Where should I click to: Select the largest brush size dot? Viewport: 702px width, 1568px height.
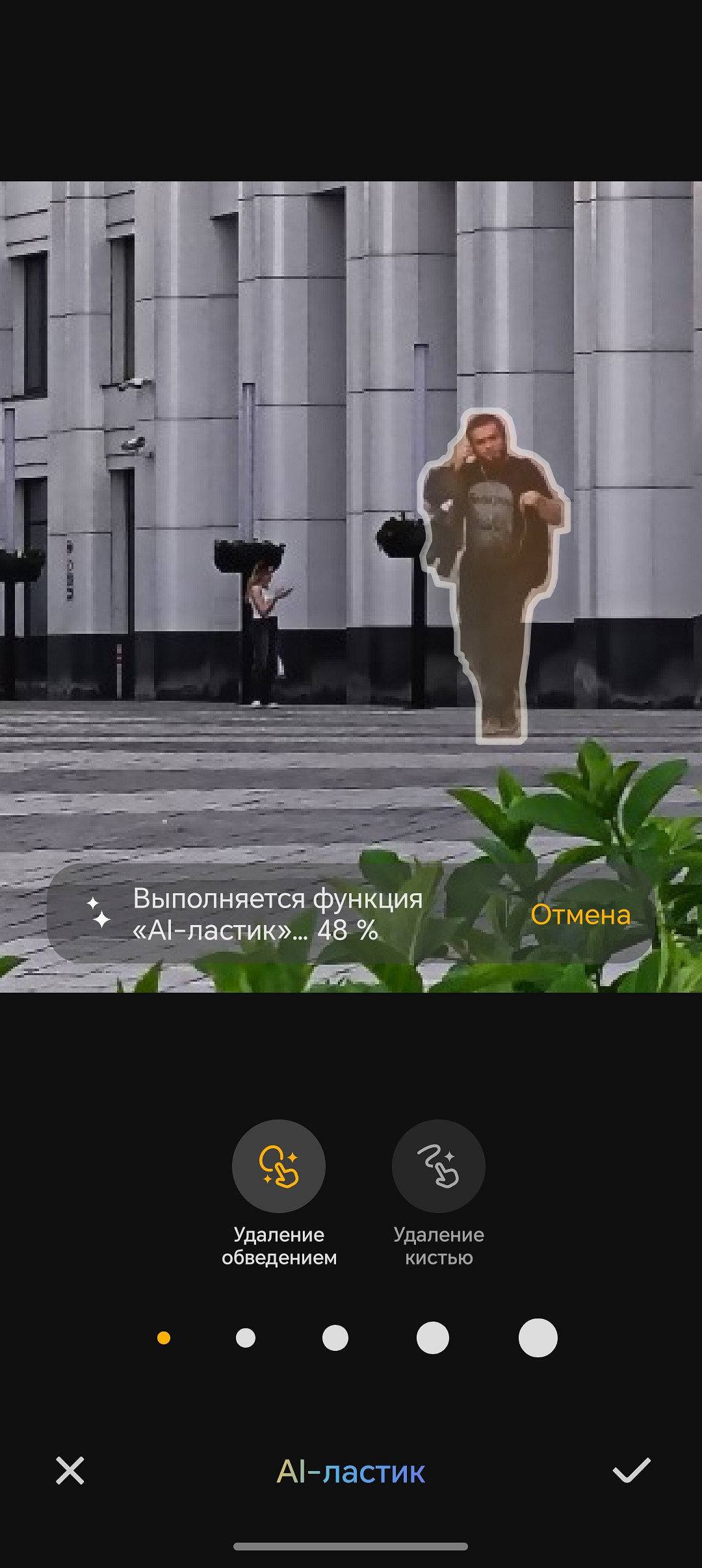pos(538,1338)
